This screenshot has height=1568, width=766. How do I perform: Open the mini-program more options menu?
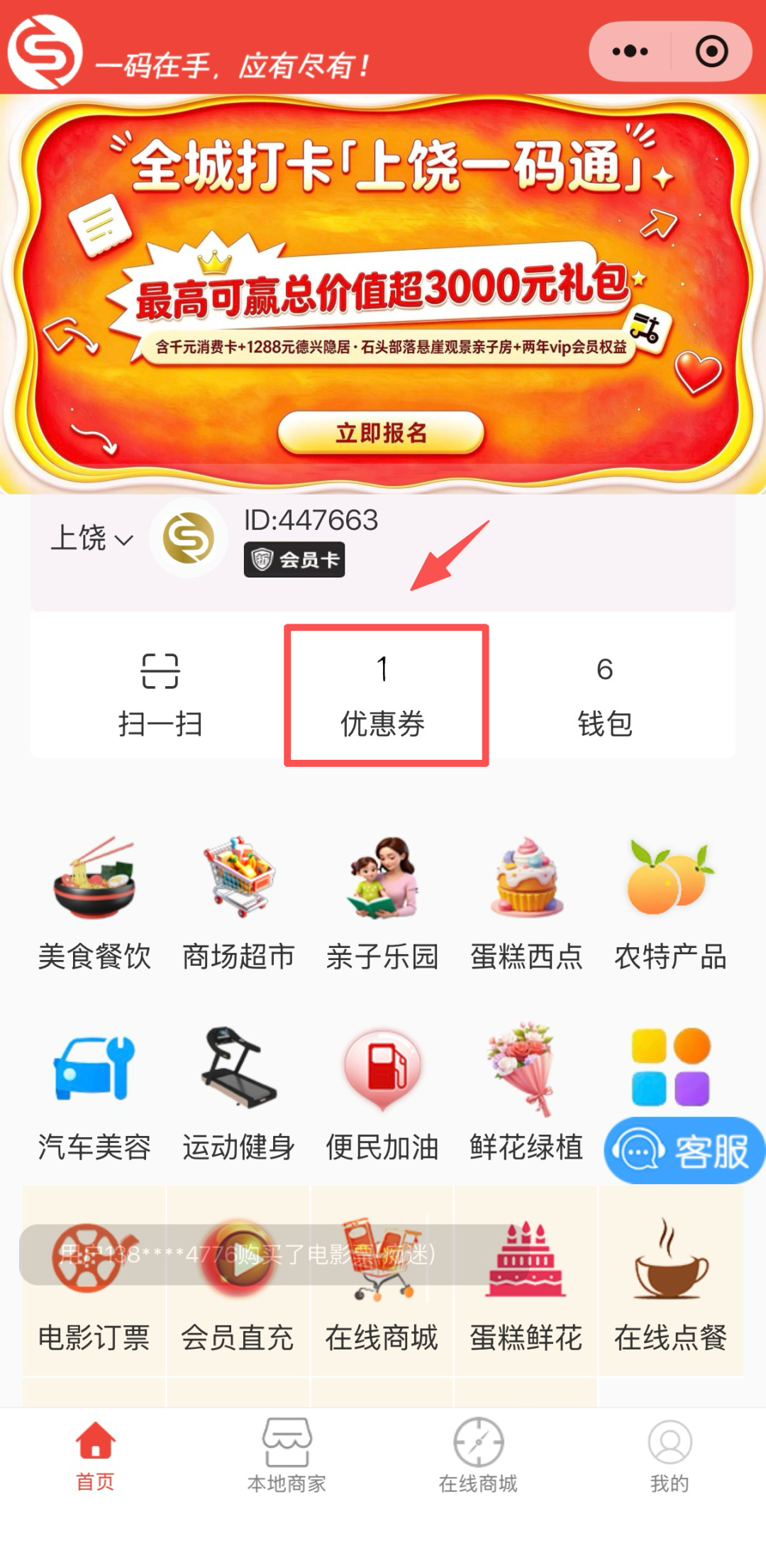pos(630,51)
